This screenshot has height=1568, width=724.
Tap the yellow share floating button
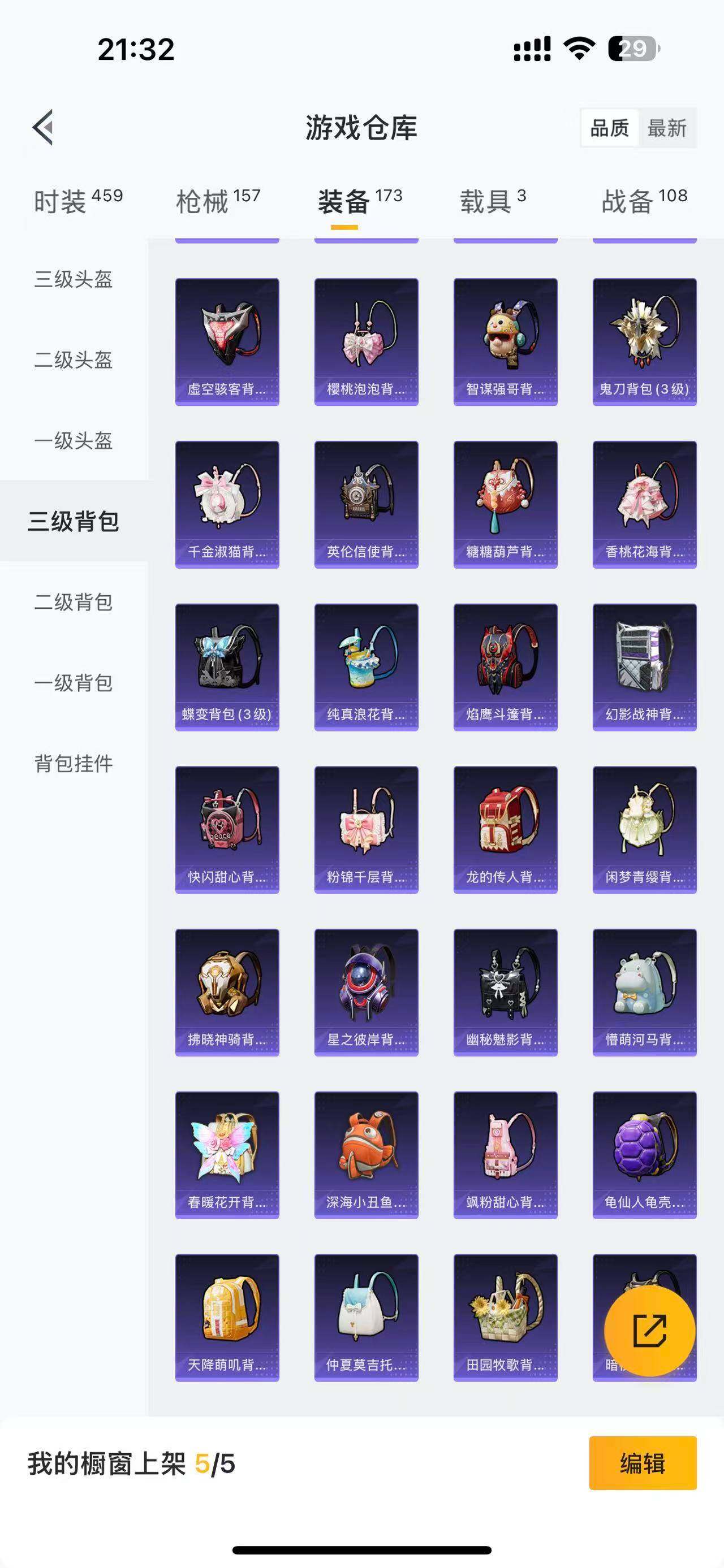(649, 1331)
